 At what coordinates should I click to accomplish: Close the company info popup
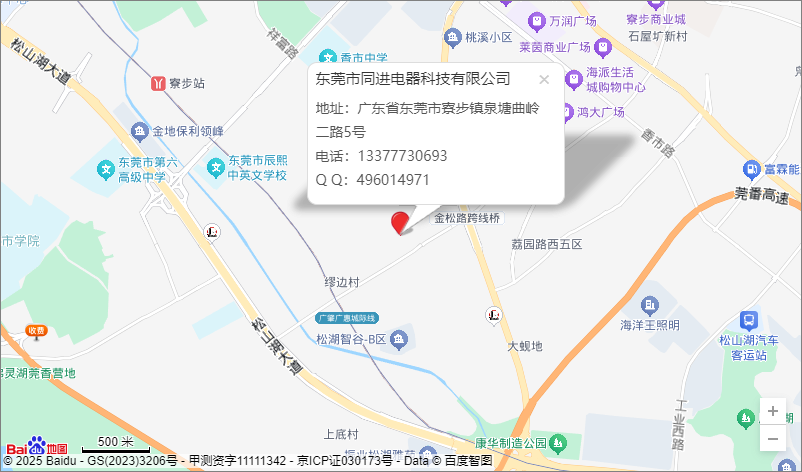pos(544,80)
